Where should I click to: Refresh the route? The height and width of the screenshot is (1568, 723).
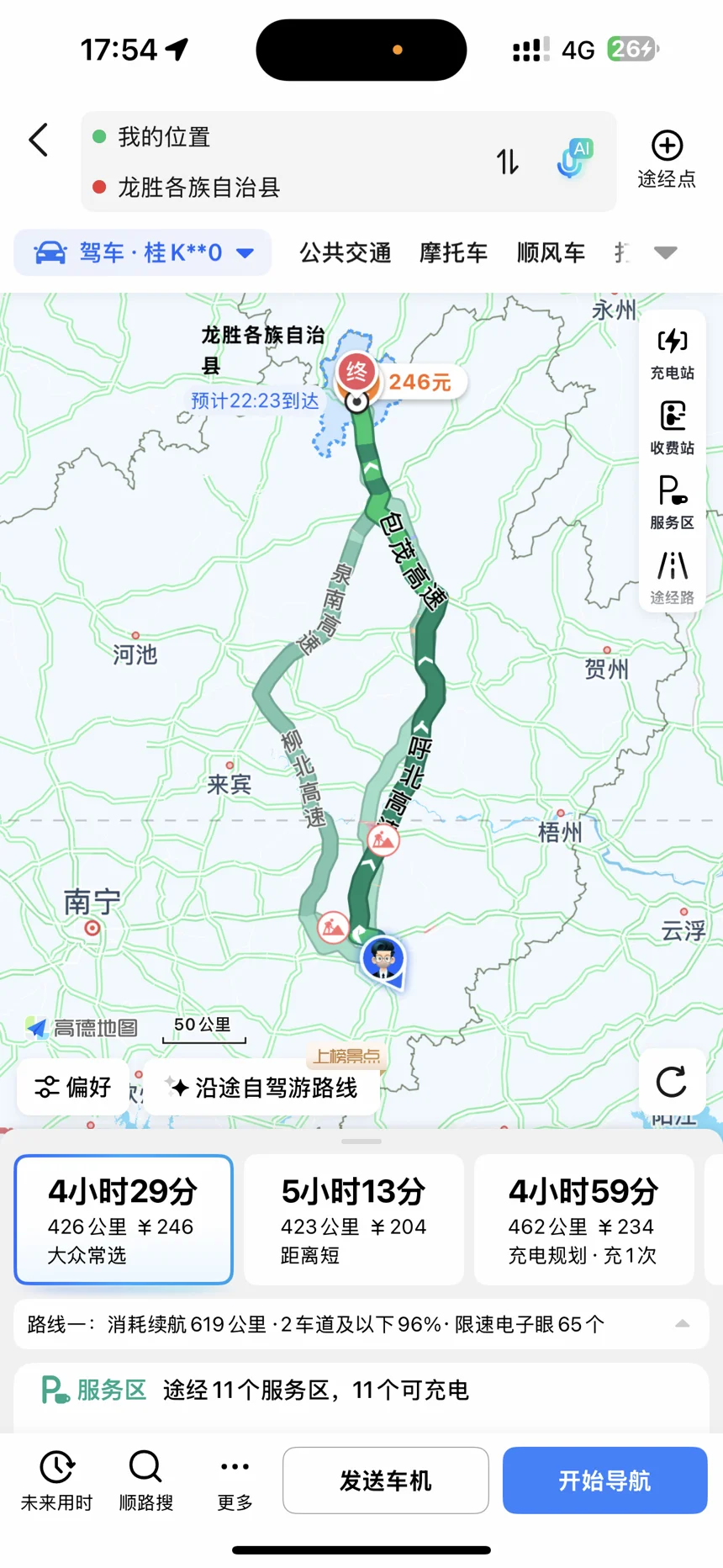(671, 1082)
